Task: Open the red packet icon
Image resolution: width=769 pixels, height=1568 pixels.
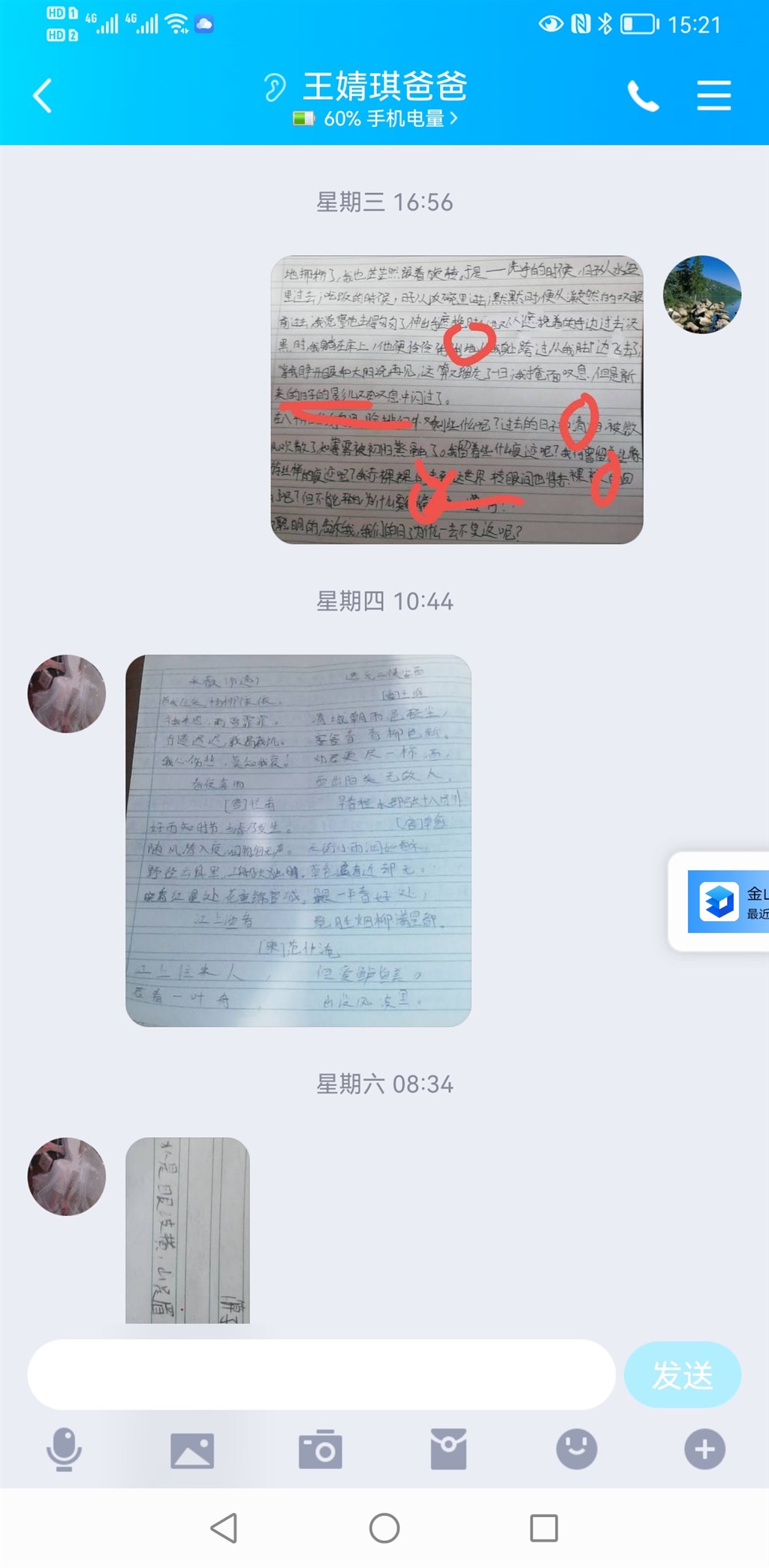Action: tap(448, 1449)
